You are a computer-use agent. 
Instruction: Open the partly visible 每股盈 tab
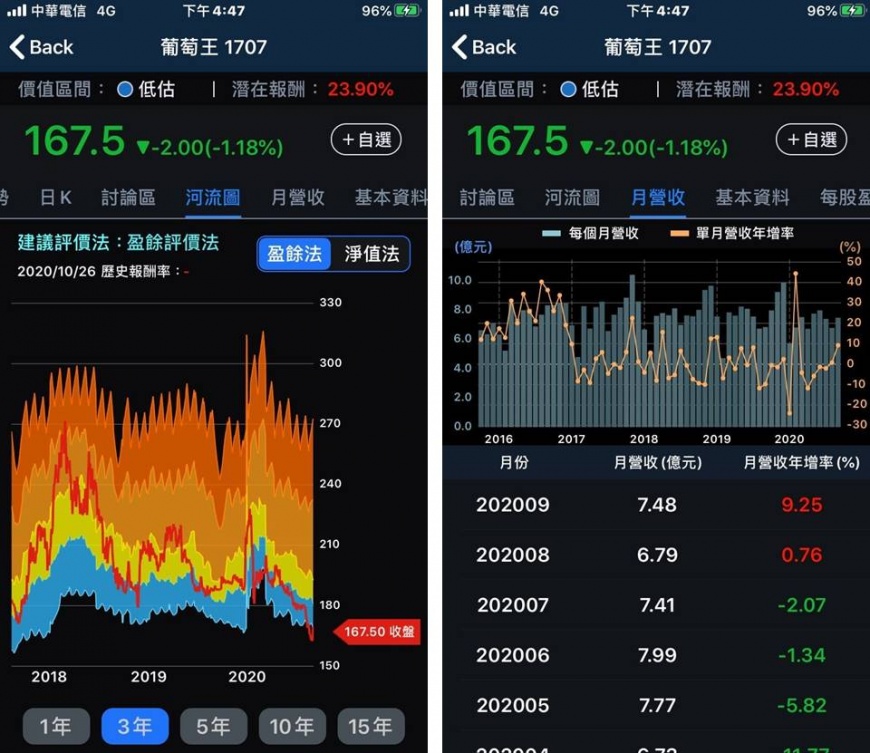coord(844,197)
